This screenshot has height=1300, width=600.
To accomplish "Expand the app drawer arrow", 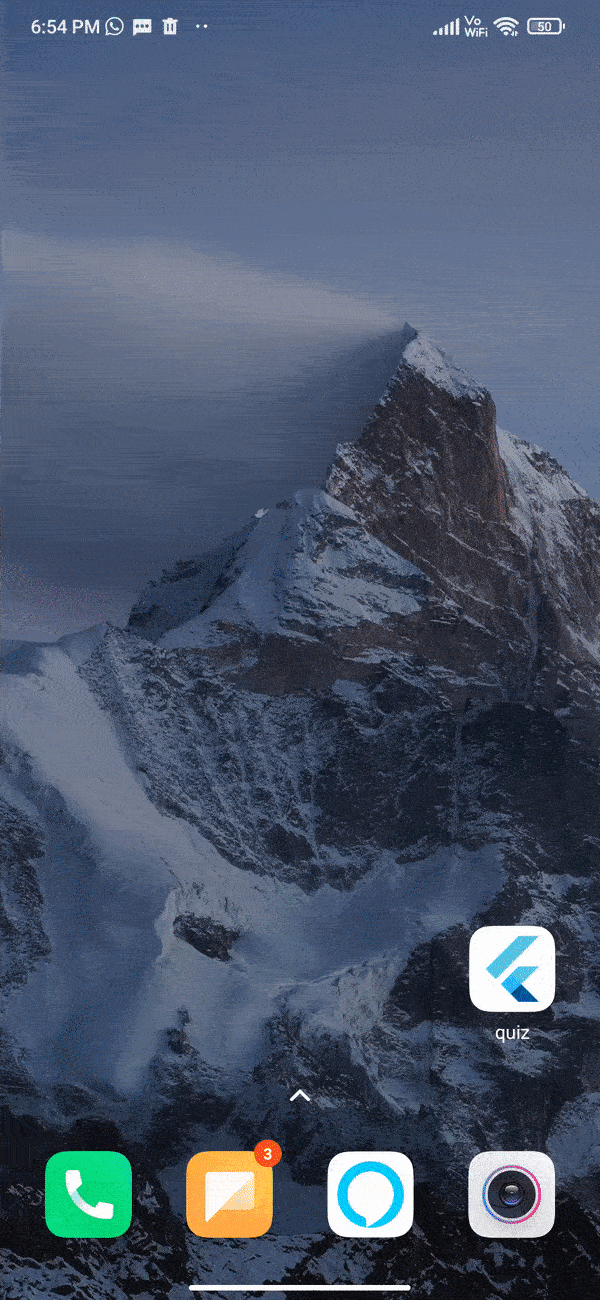I will point(300,1096).
